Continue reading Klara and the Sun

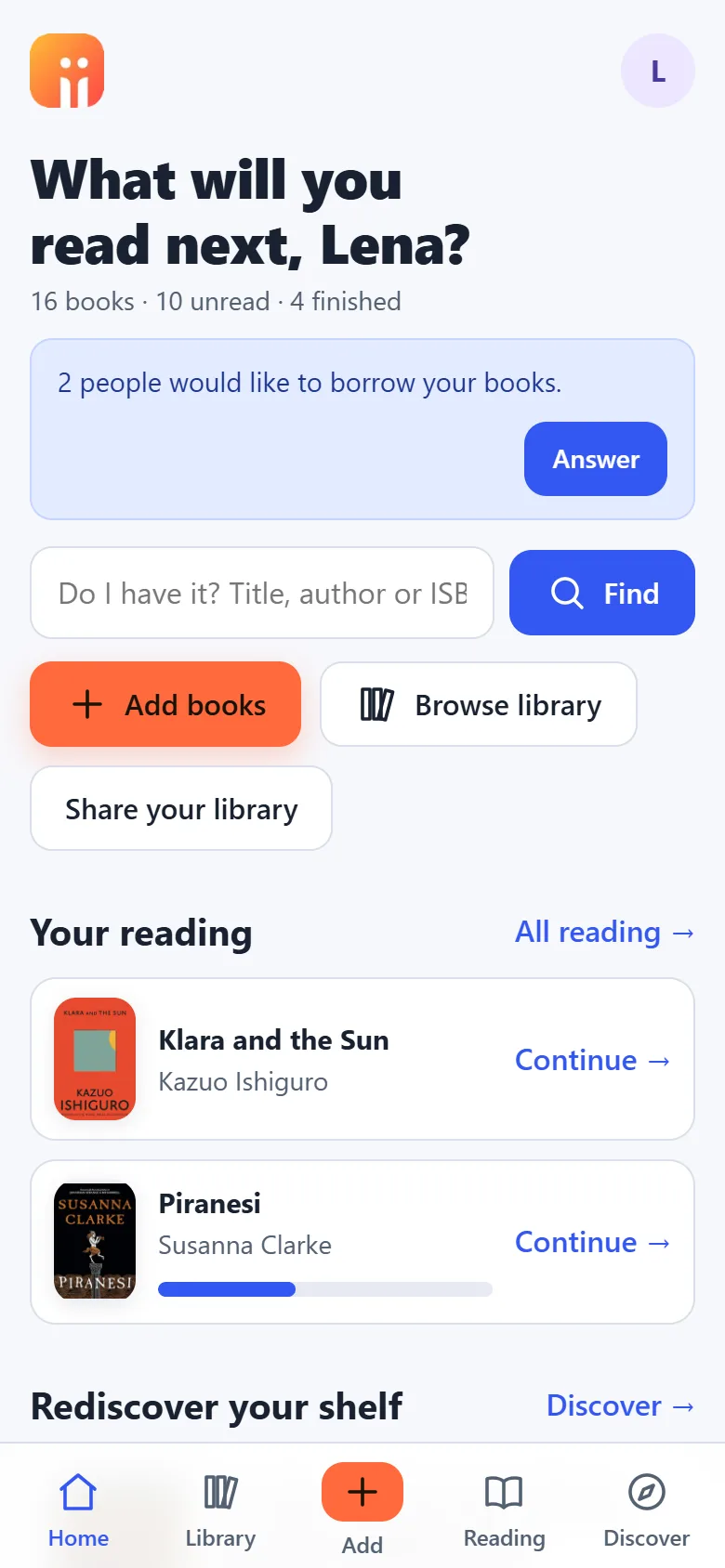[593, 1060]
